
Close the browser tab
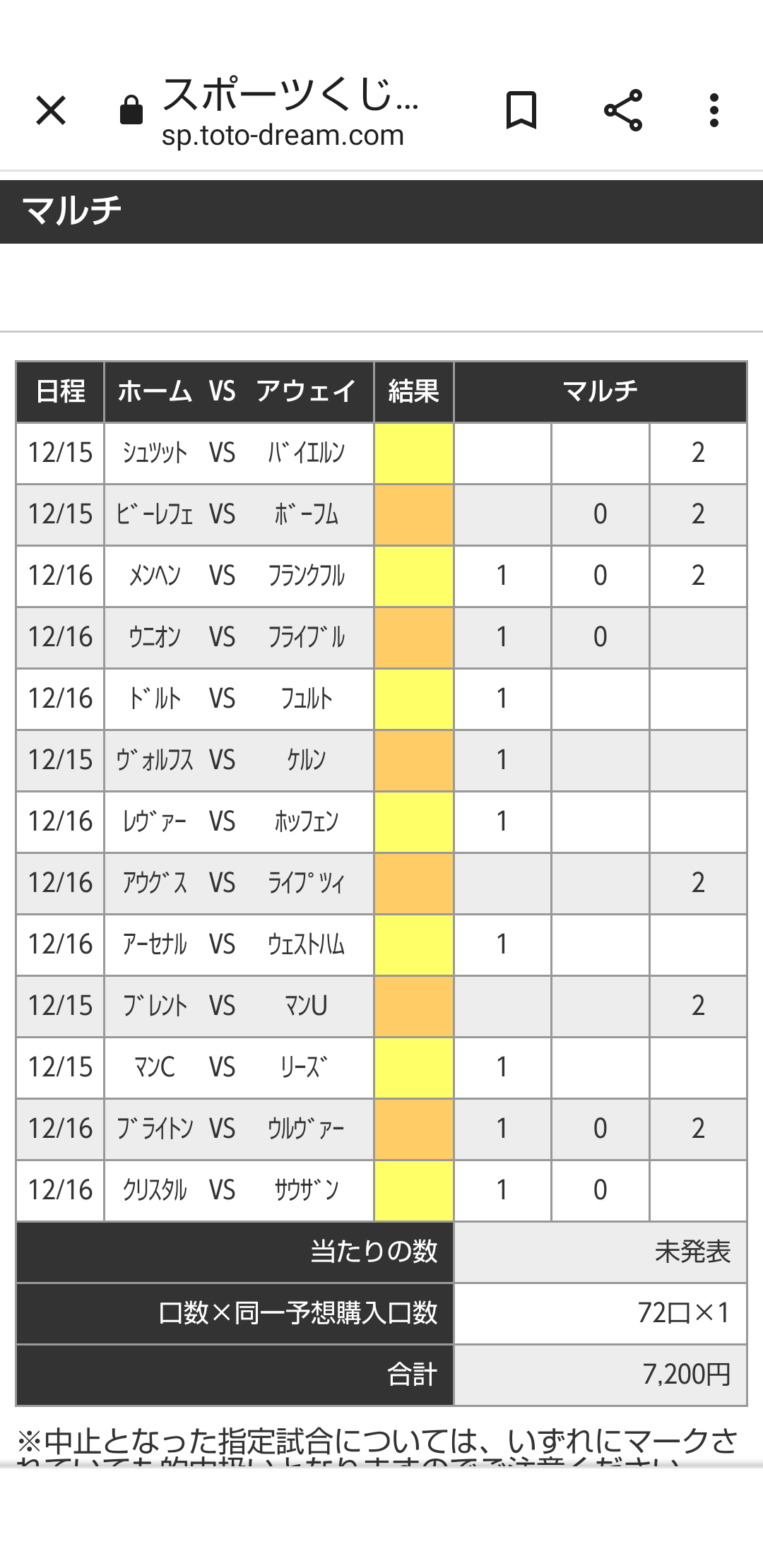click(x=51, y=110)
